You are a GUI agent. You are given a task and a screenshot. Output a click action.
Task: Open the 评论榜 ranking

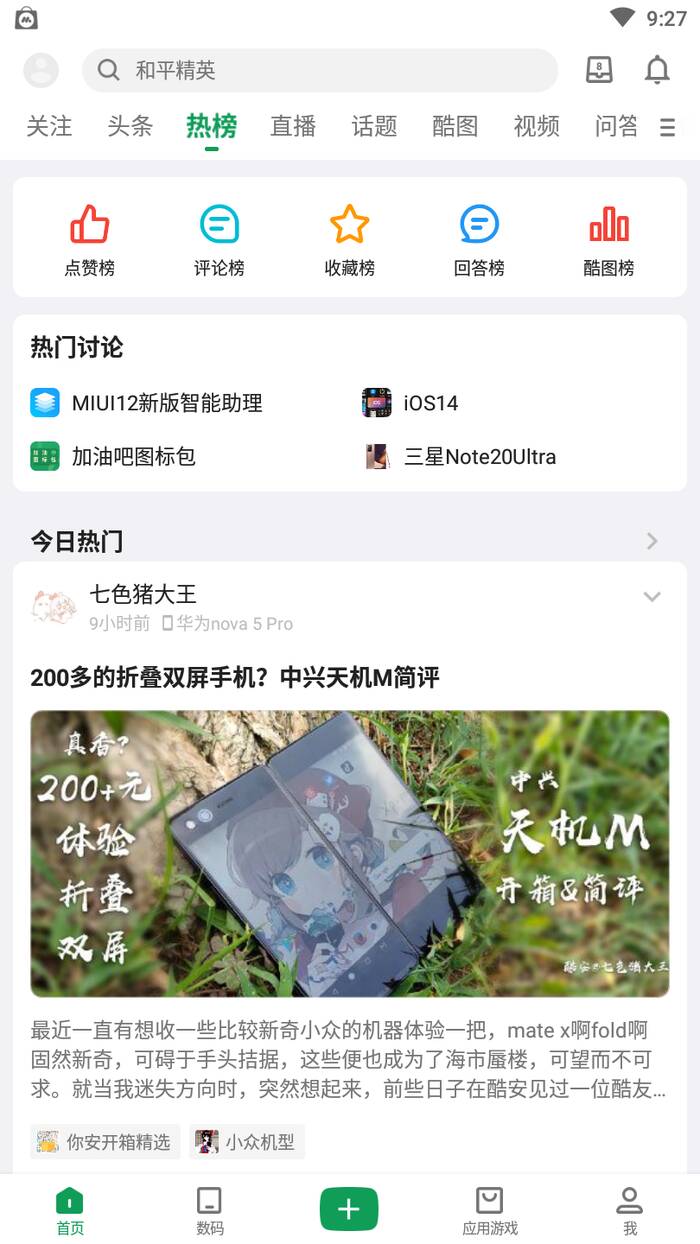pyautogui.click(x=219, y=240)
